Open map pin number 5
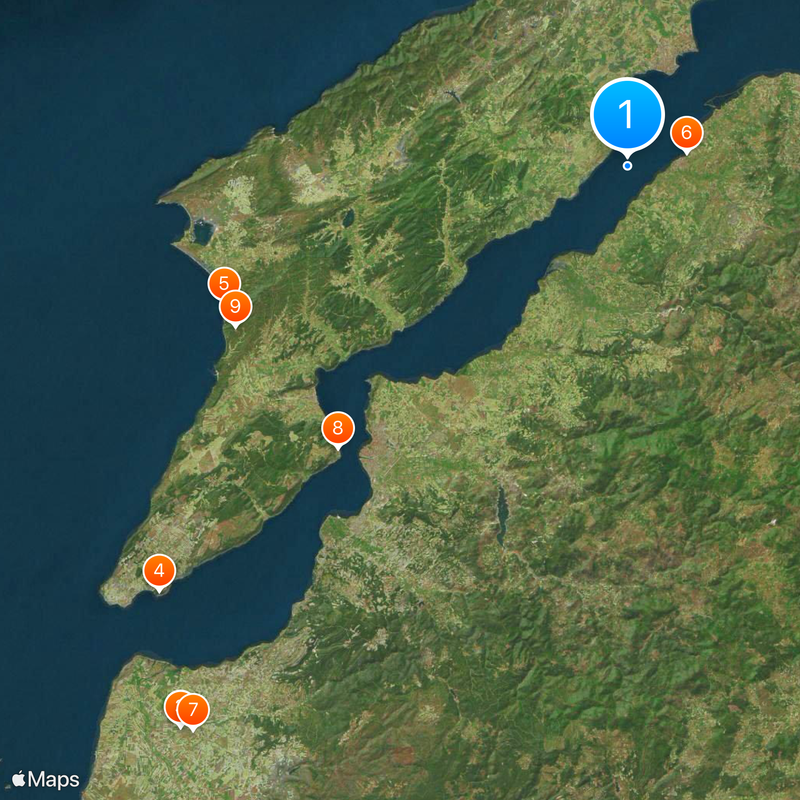 pos(222,281)
